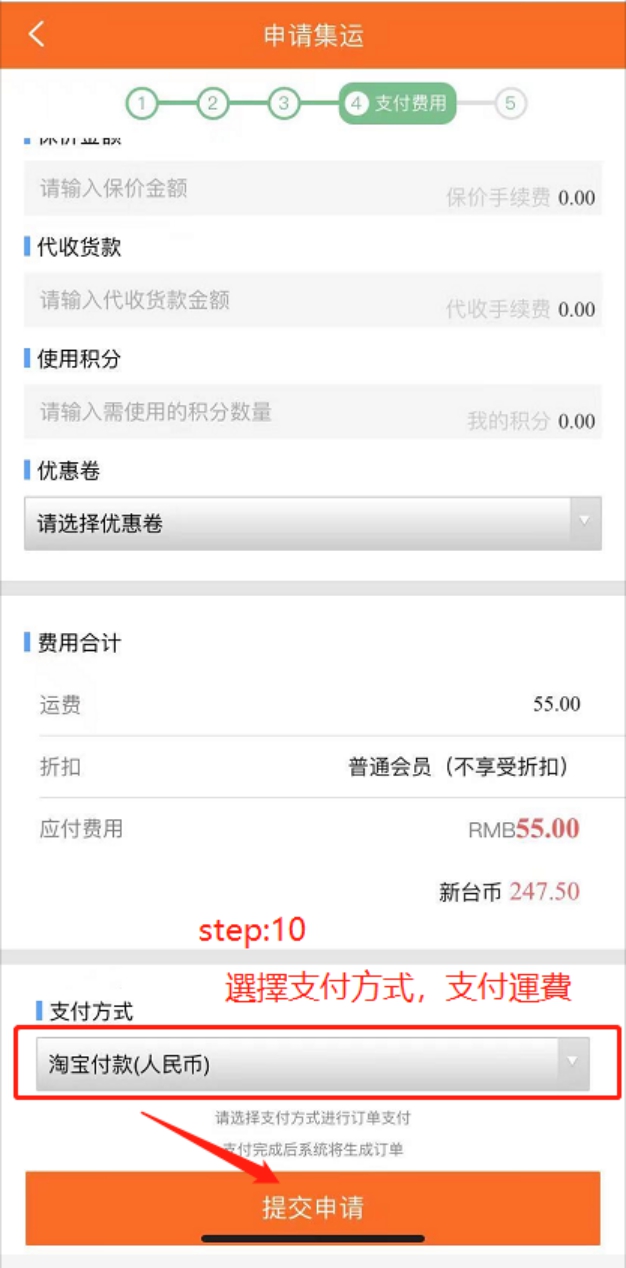Submit with the 提交申请 button
The image size is (626, 1268).
pos(312,1207)
